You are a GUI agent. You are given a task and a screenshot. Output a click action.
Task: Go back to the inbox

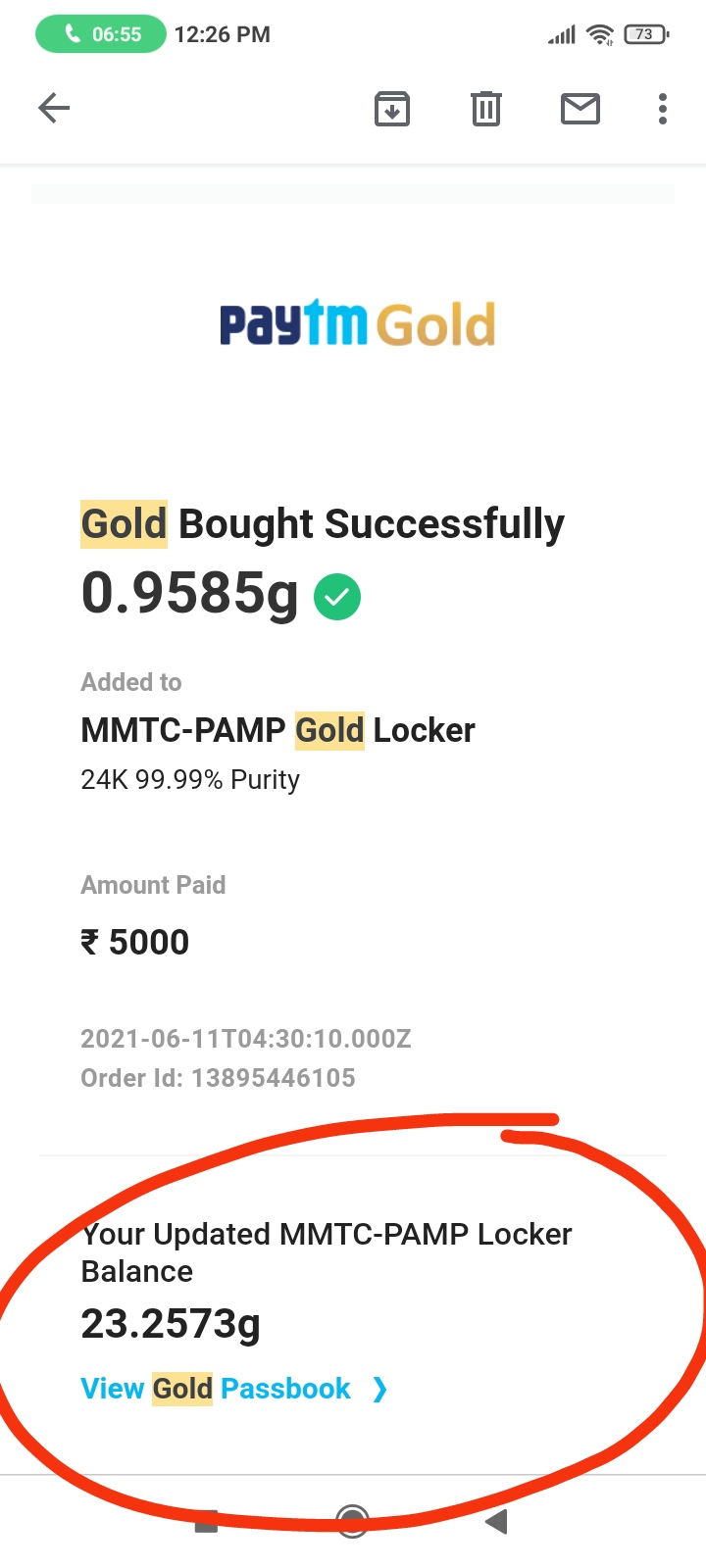click(54, 108)
